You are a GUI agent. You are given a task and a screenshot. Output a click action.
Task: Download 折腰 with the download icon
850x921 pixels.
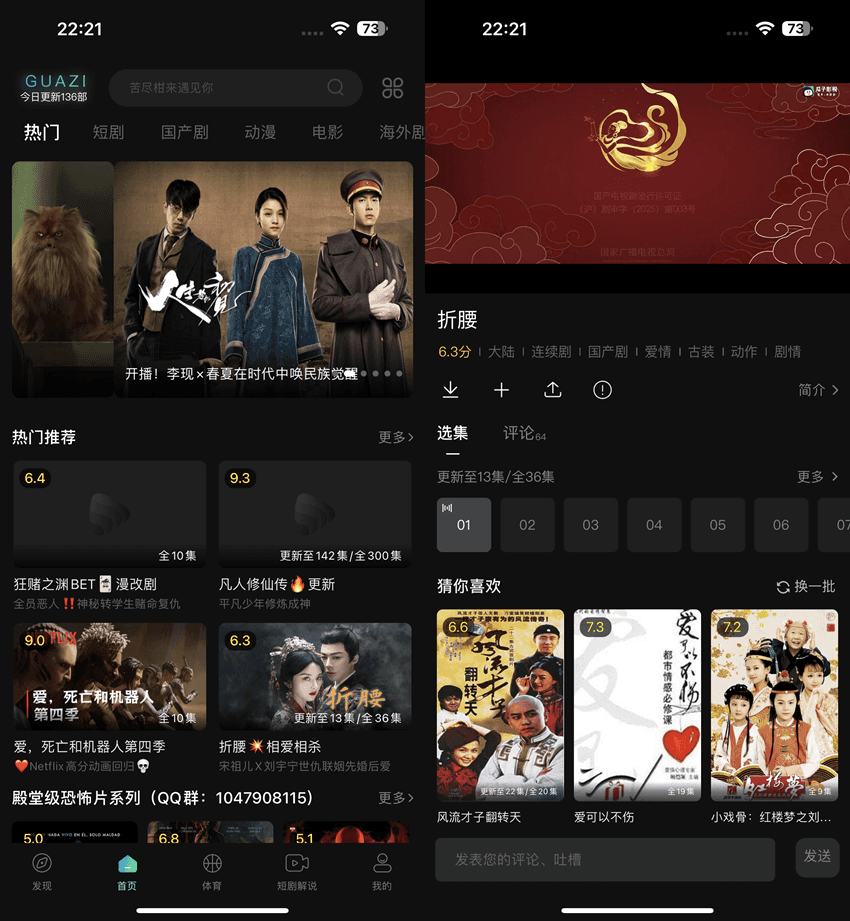click(x=450, y=390)
